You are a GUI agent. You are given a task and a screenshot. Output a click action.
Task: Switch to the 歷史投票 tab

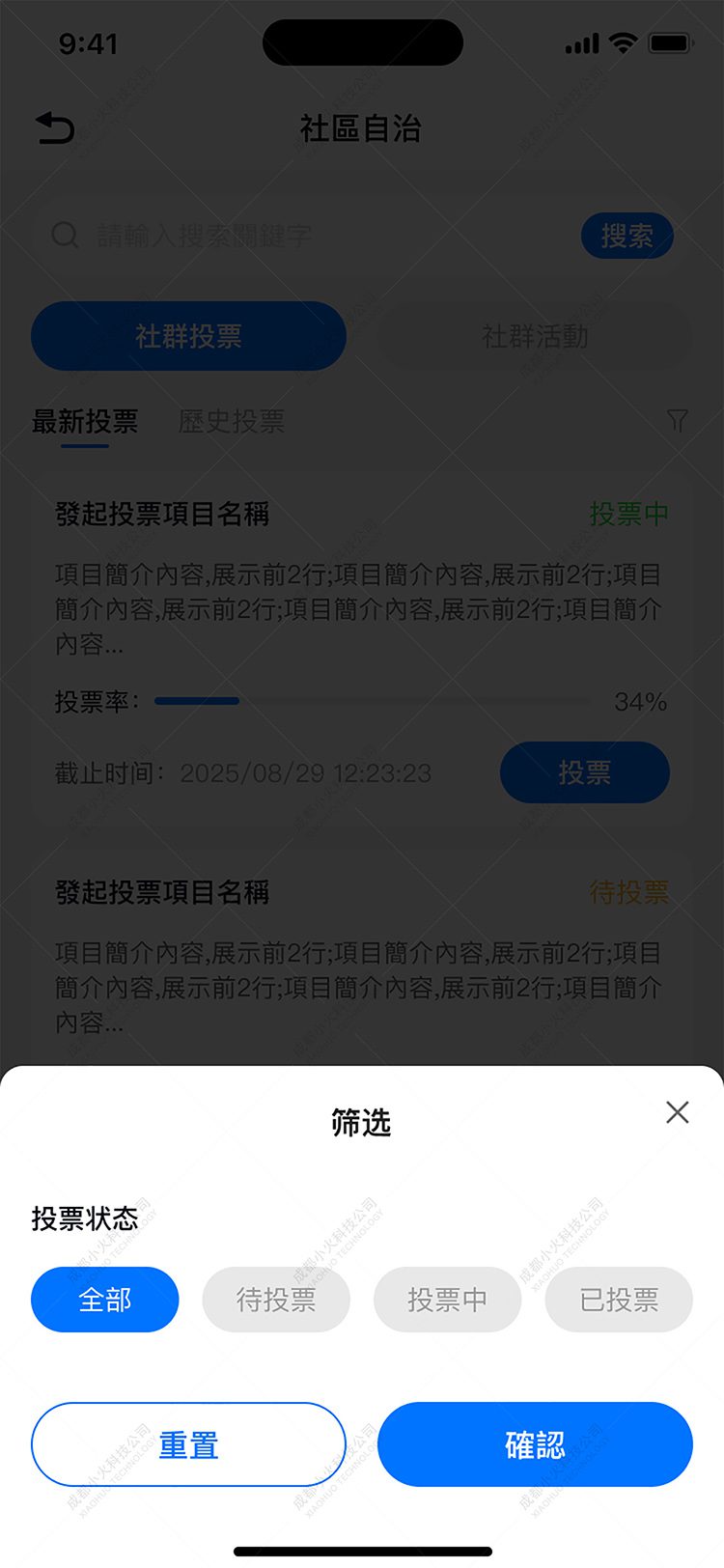230,422
